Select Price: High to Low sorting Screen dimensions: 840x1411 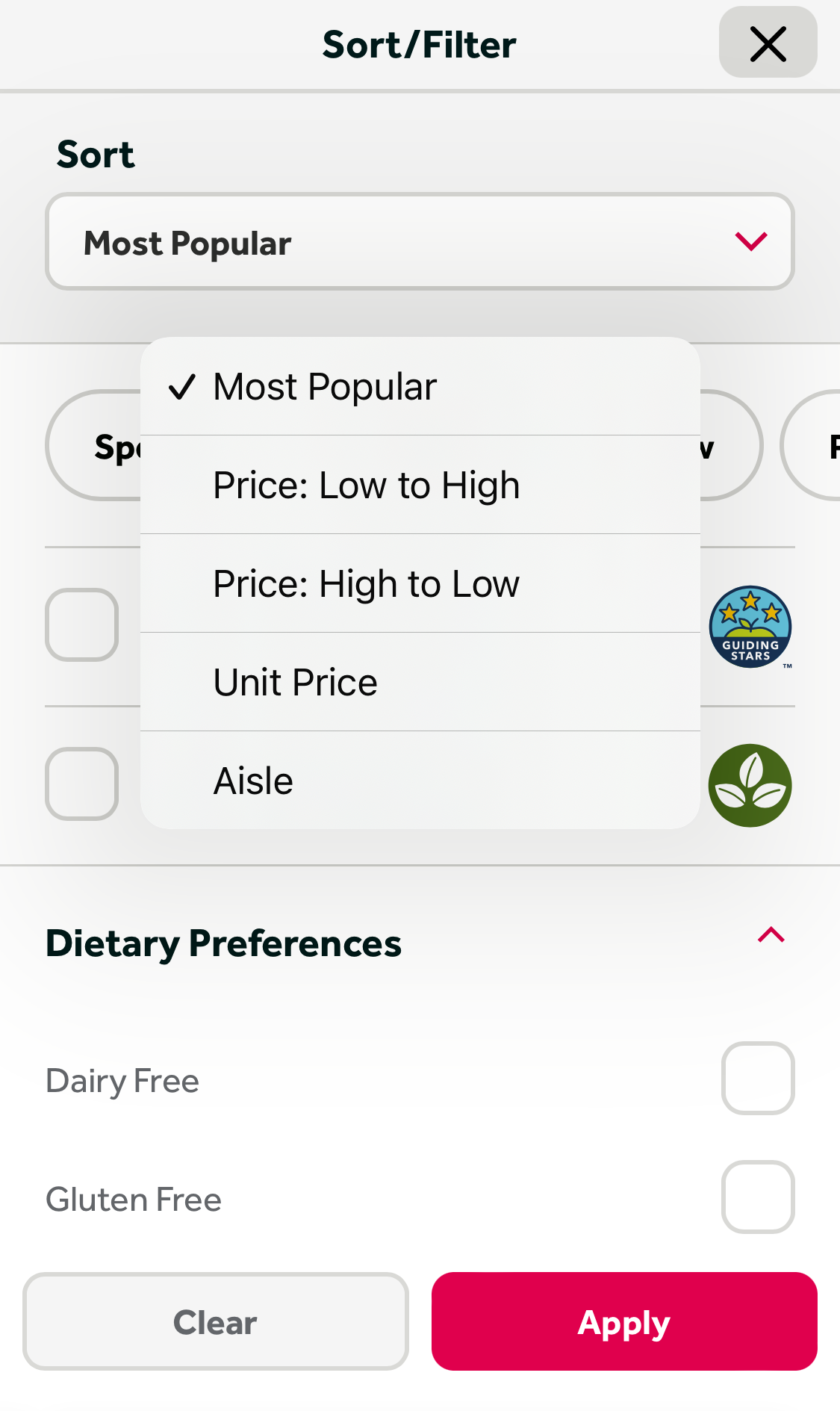tap(366, 583)
